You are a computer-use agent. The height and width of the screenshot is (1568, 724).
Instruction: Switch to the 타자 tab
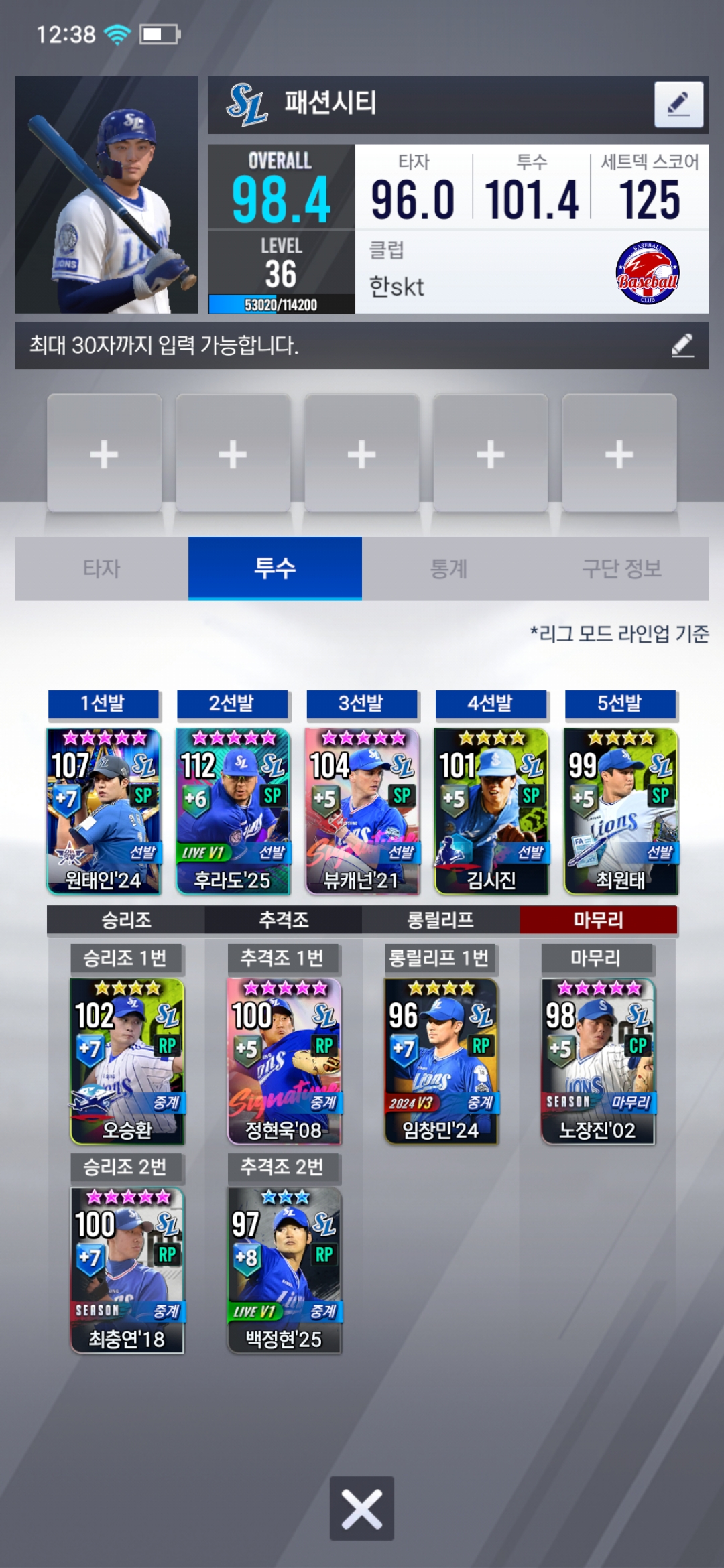[x=101, y=568]
